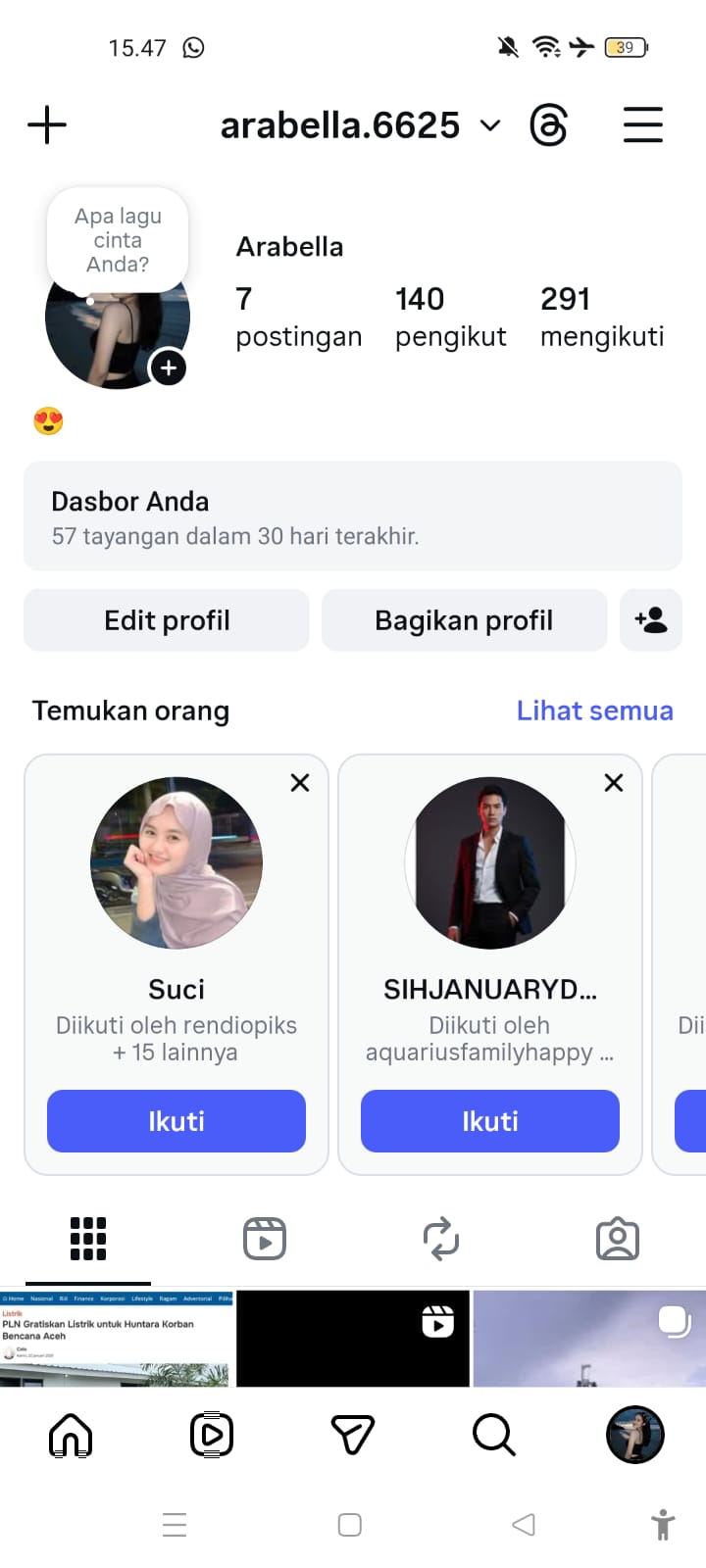Screen dimensions: 706x1568
Task: Add a story with the profile photo plus badge
Action: tap(169, 367)
